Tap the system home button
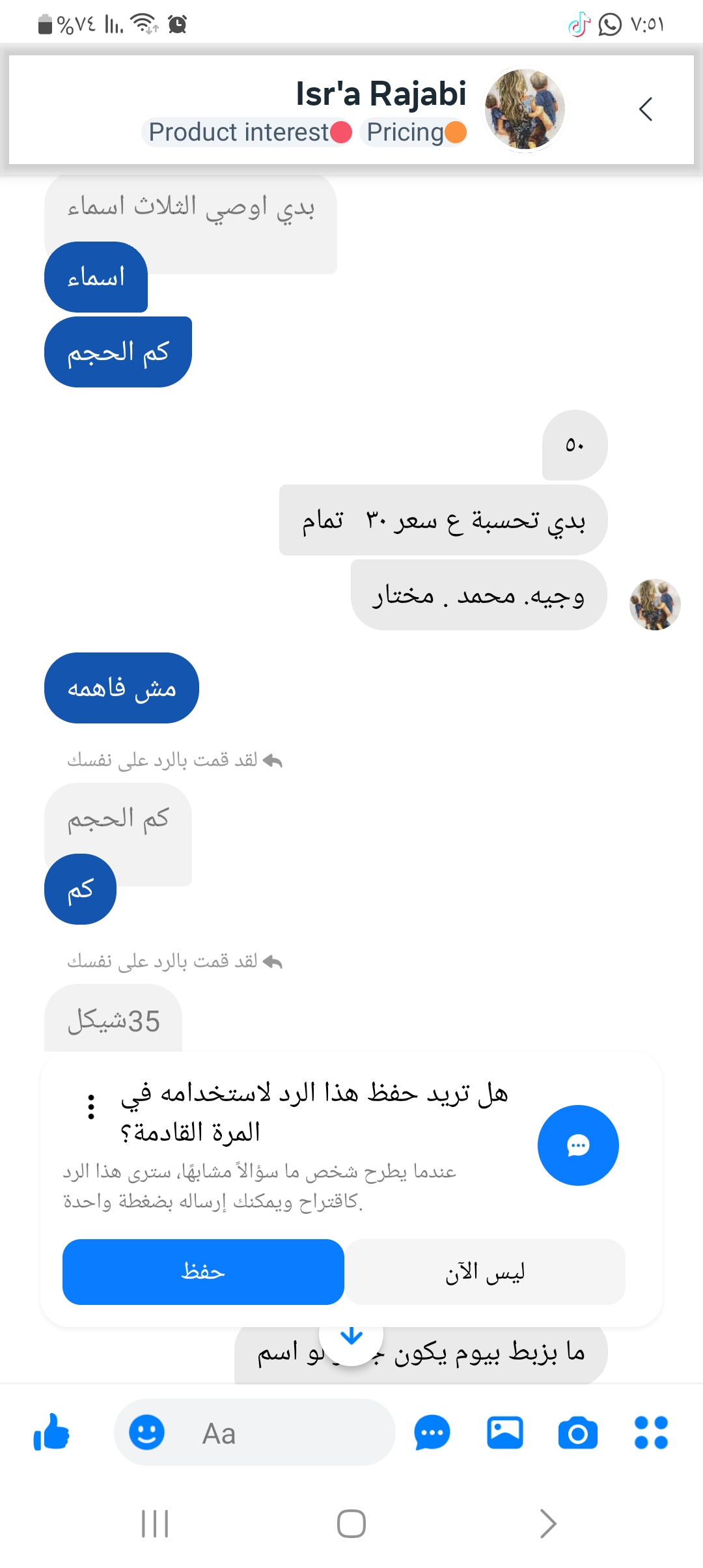 click(351, 1524)
